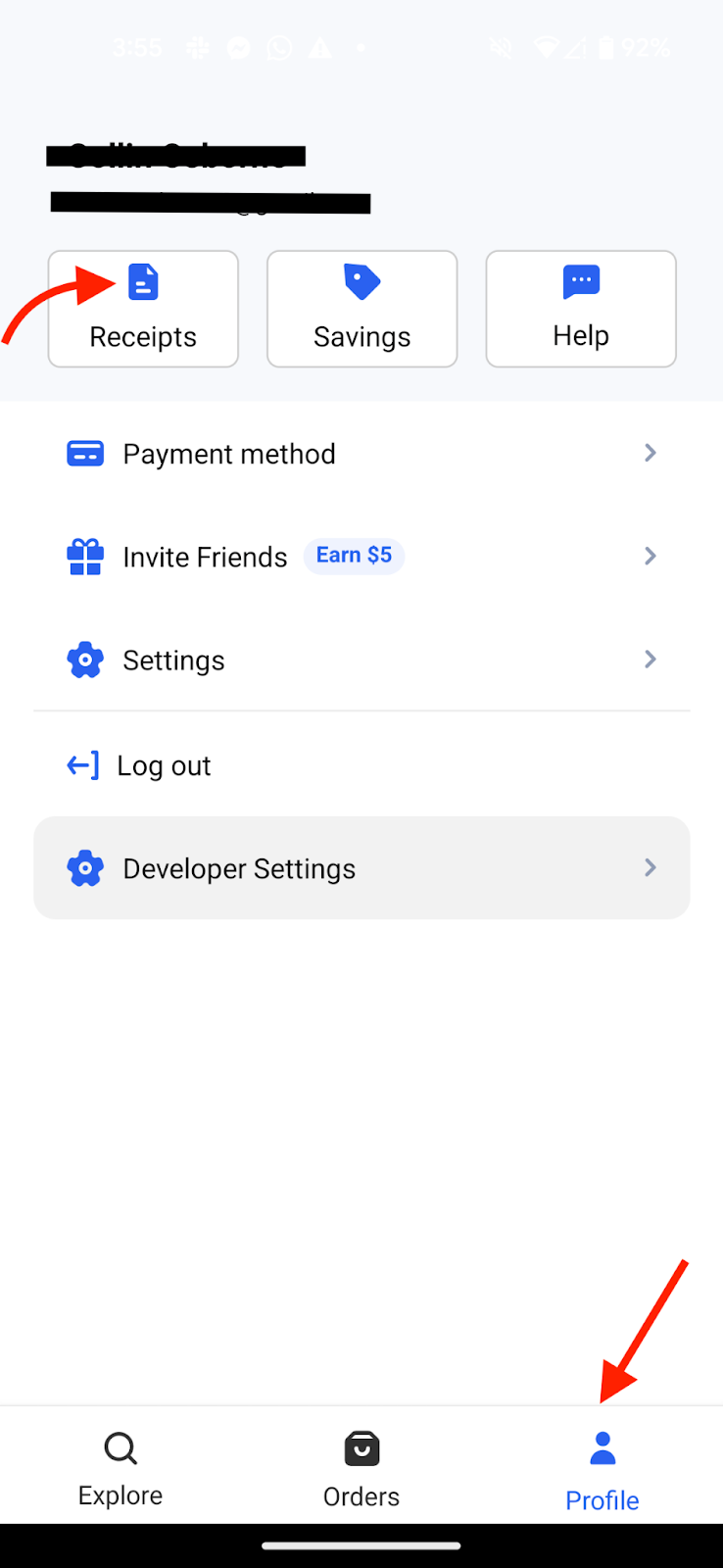Viewport: 723px width, 1568px height.
Task: Expand Developer Settings using its chevron
Action: point(650,867)
